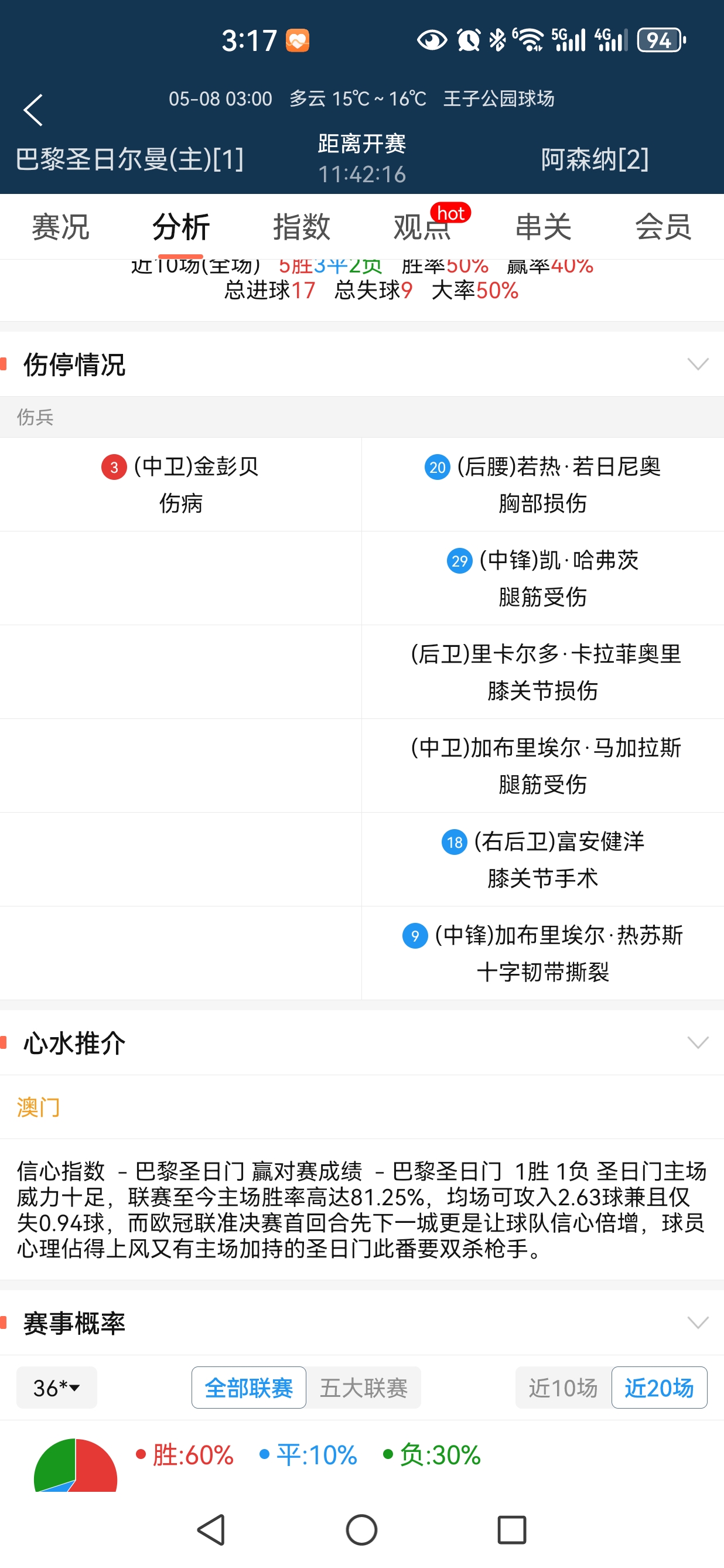Select the 全部联赛 filter
The width and height of the screenshot is (724, 1568).
pyautogui.click(x=249, y=1387)
